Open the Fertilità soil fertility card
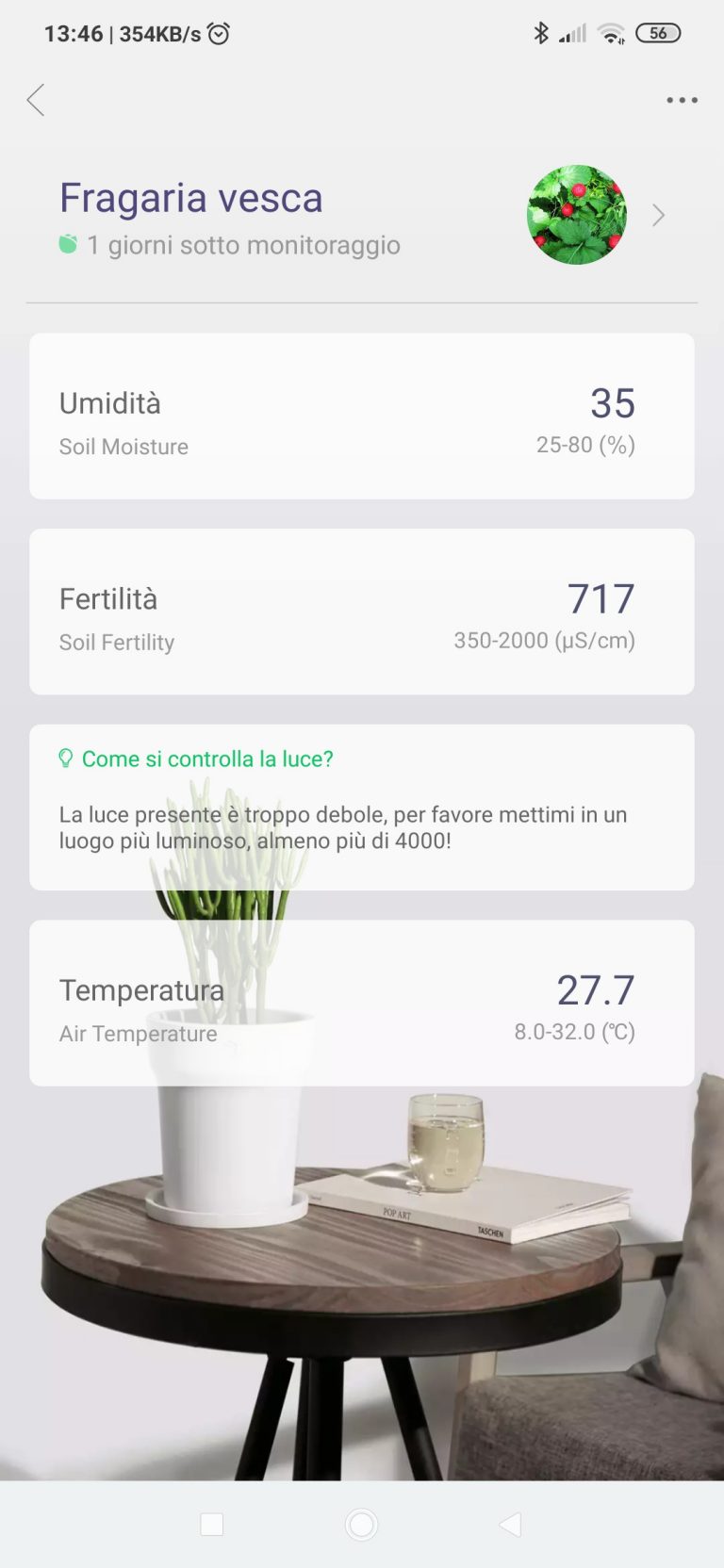This screenshot has width=724, height=1568. (x=362, y=612)
